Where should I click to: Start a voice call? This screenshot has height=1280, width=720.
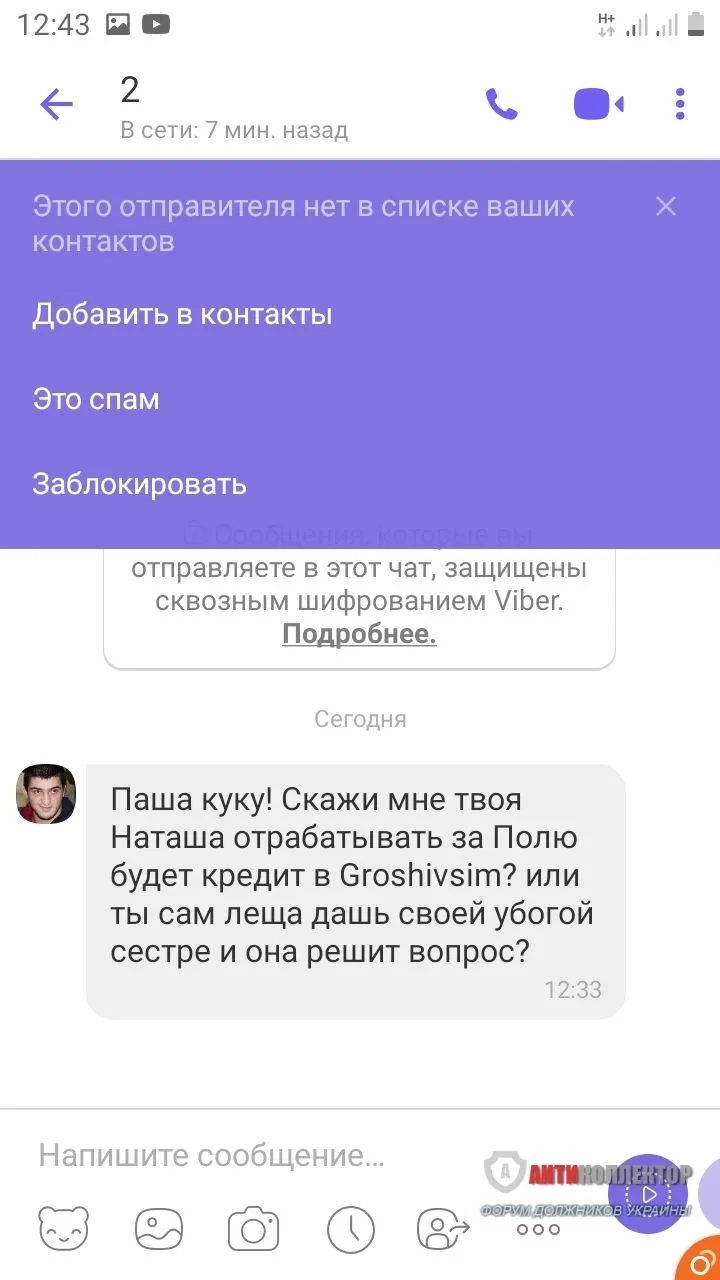(x=501, y=104)
